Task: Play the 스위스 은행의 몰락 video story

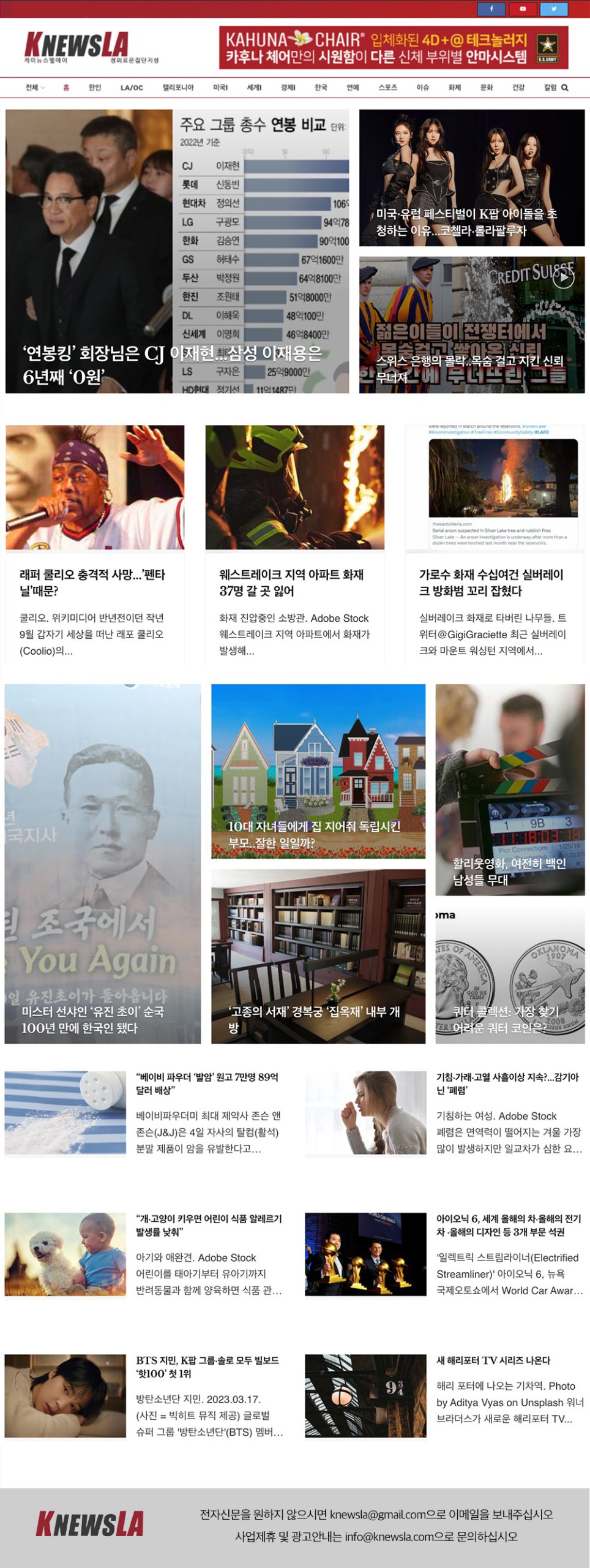Action: [x=562, y=278]
